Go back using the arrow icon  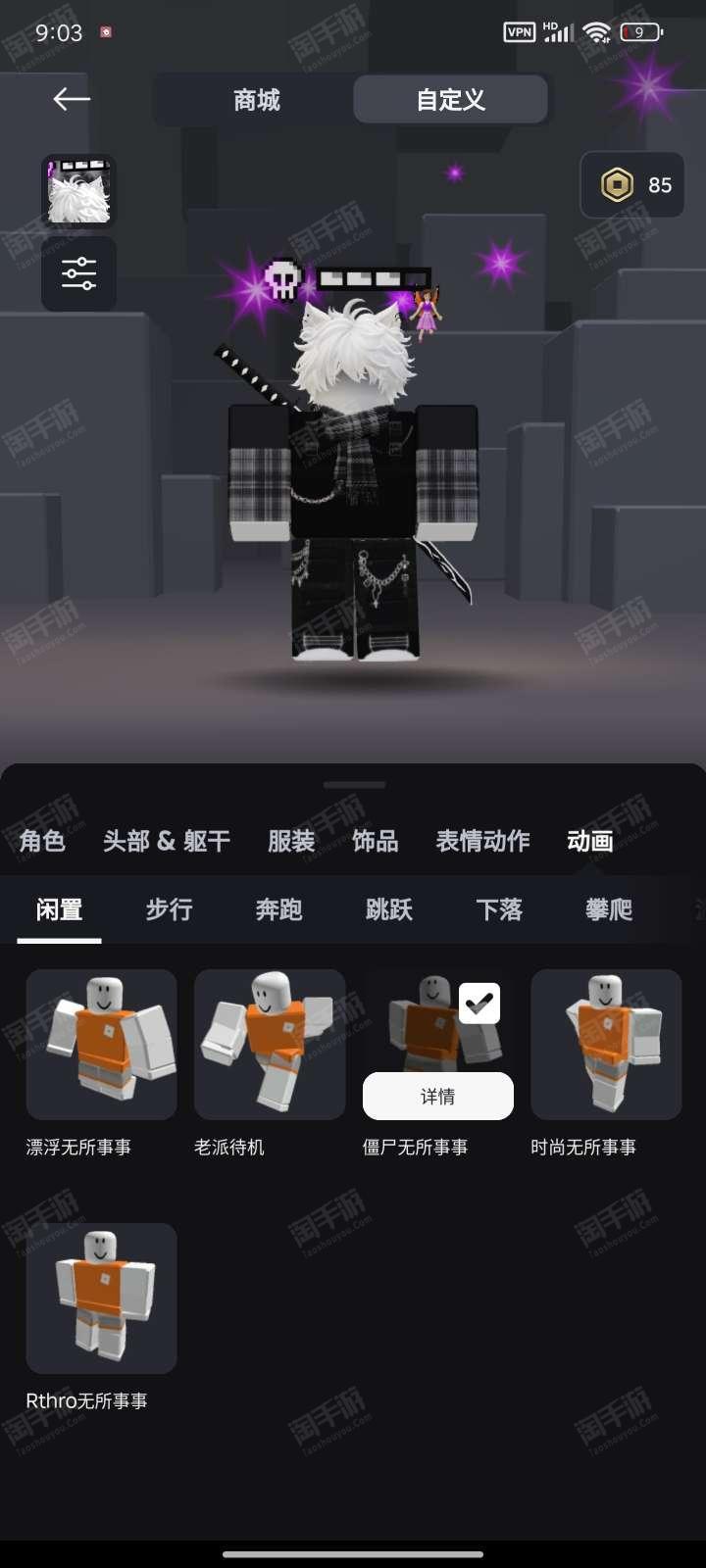click(x=72, y=99)
